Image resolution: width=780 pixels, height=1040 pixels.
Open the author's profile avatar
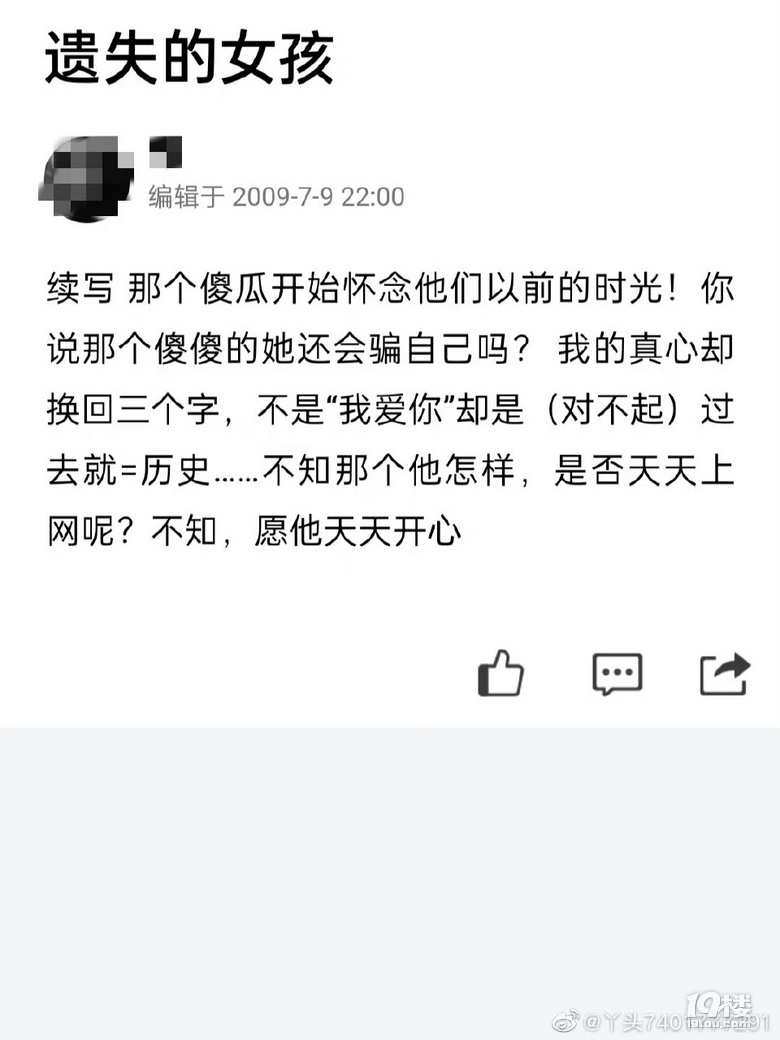coord(86,180)
